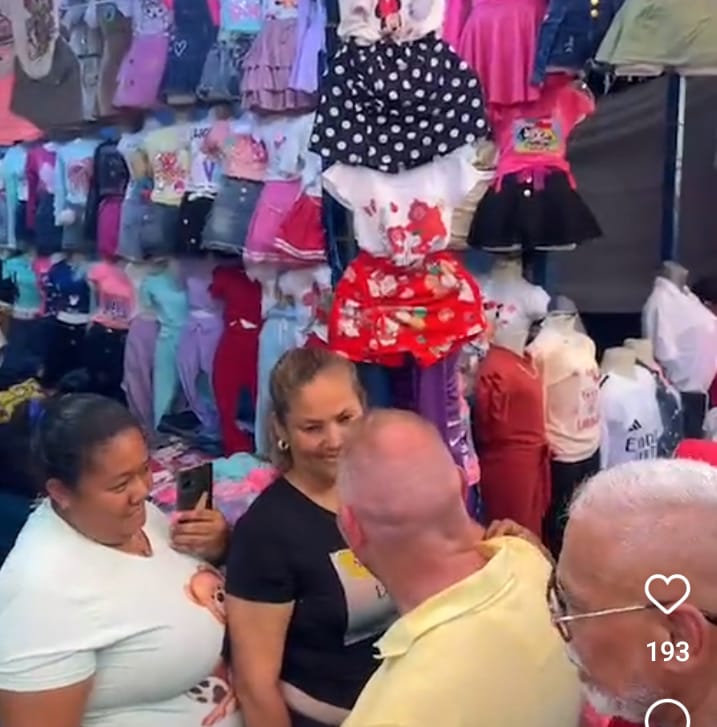Like this reel with the heart icon
Viewport: 717px width, 727px height.
[x=667, y=594]
